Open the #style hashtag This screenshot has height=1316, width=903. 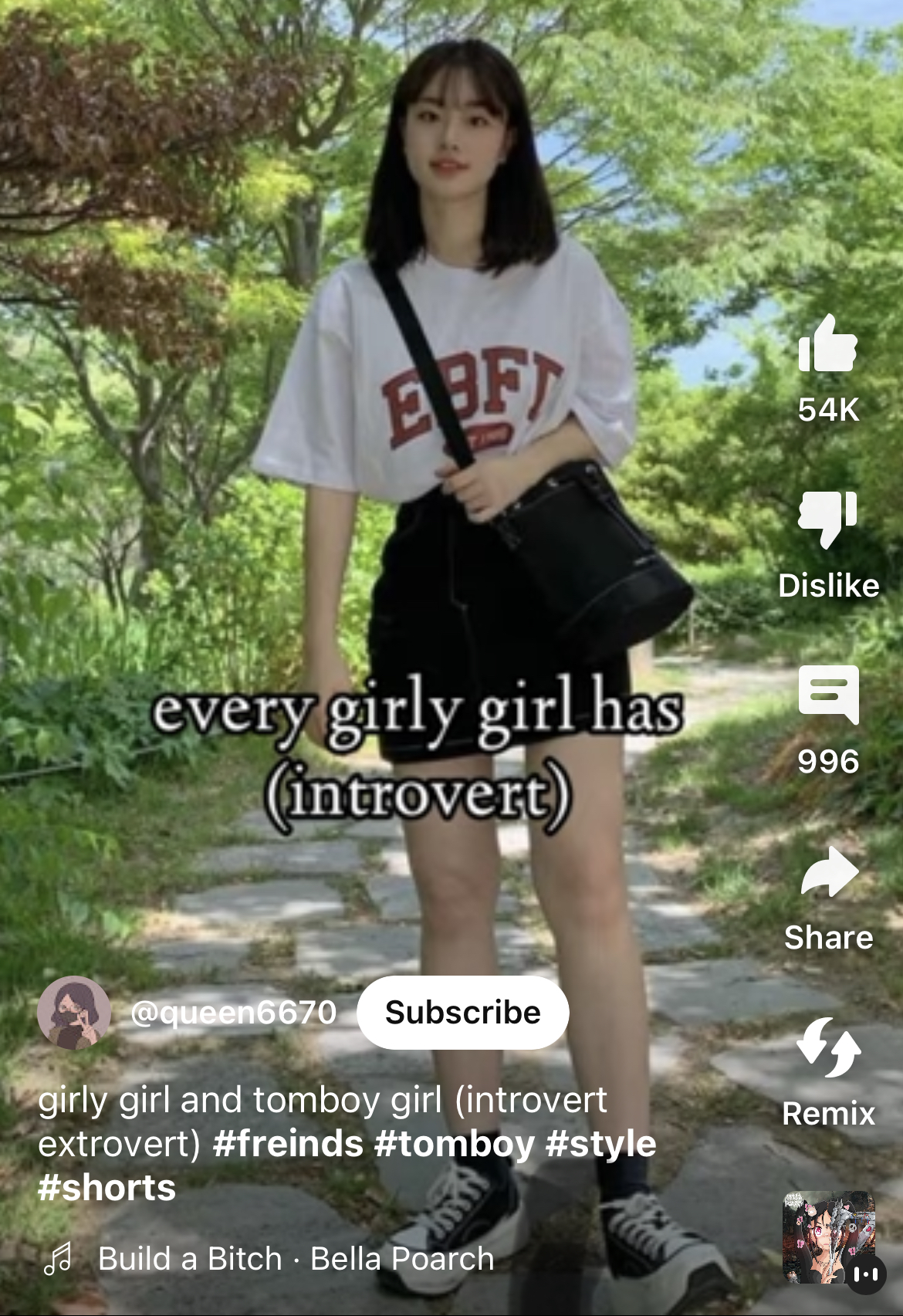tap(600, 1144)
